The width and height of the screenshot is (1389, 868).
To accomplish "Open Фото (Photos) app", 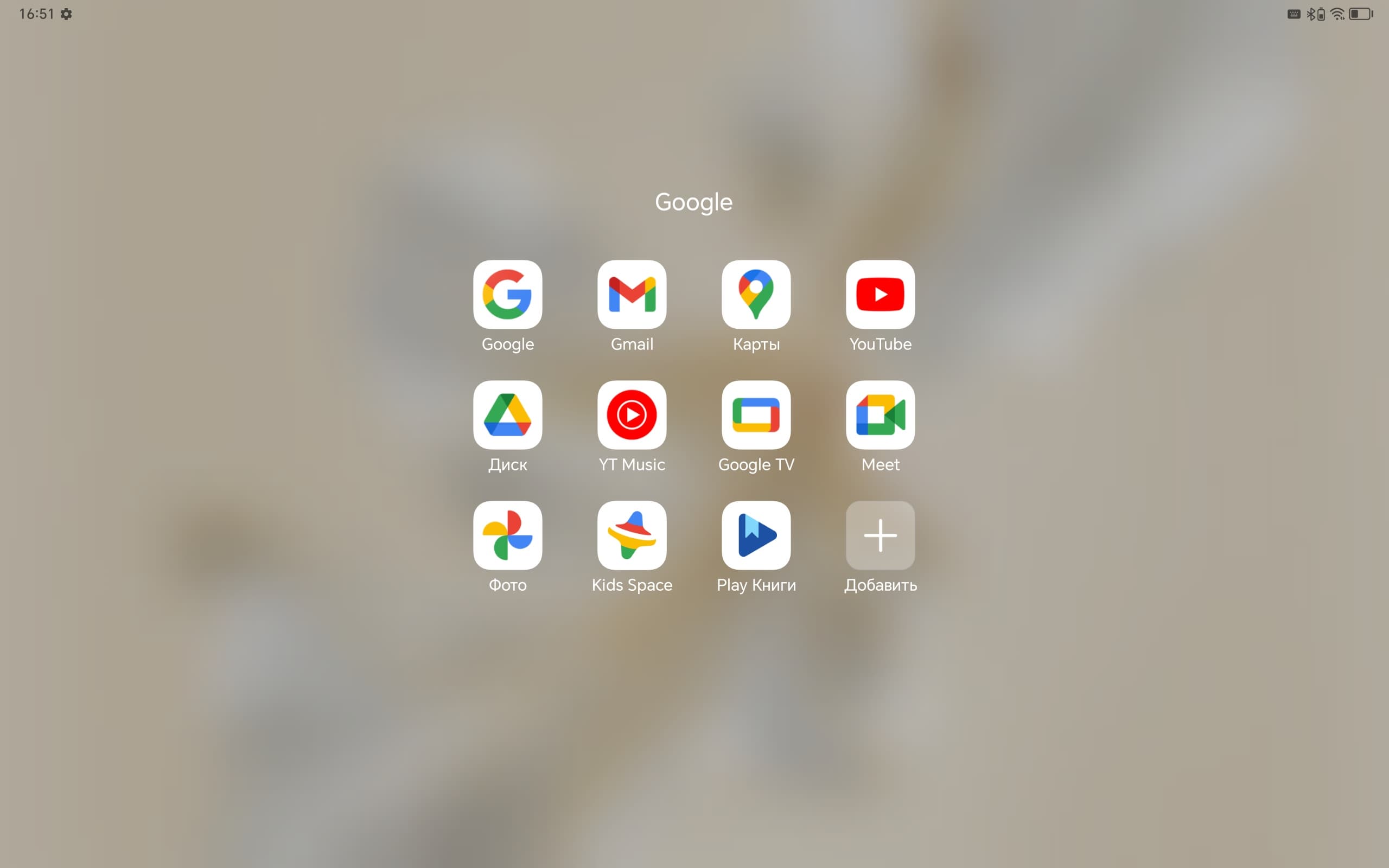I will (x=507, y=535).
